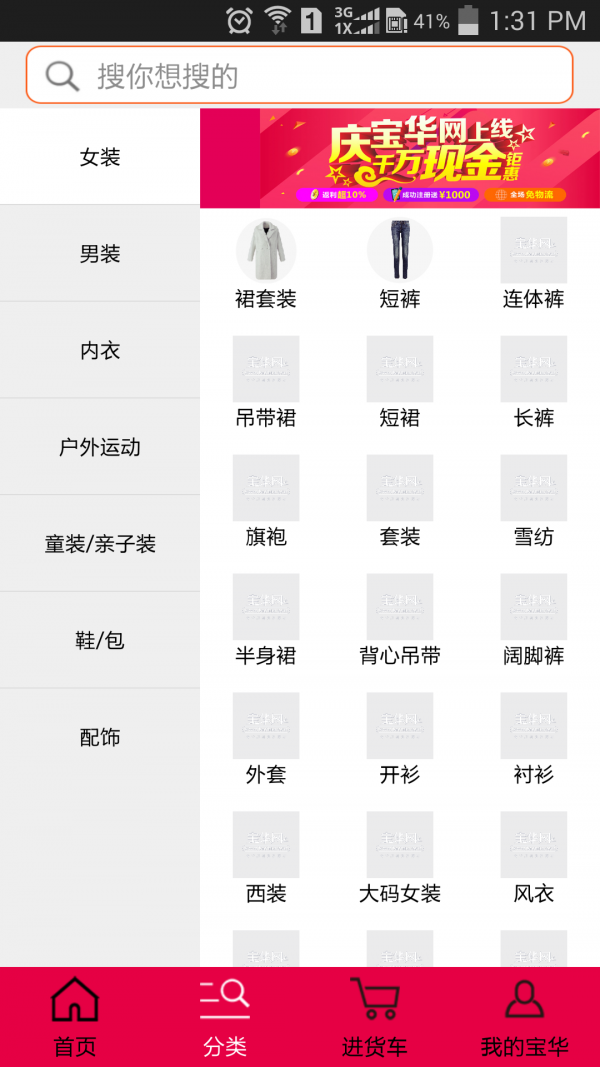
Task: Open the 风衣 subcategory
Action: click(x=533, y=859)
